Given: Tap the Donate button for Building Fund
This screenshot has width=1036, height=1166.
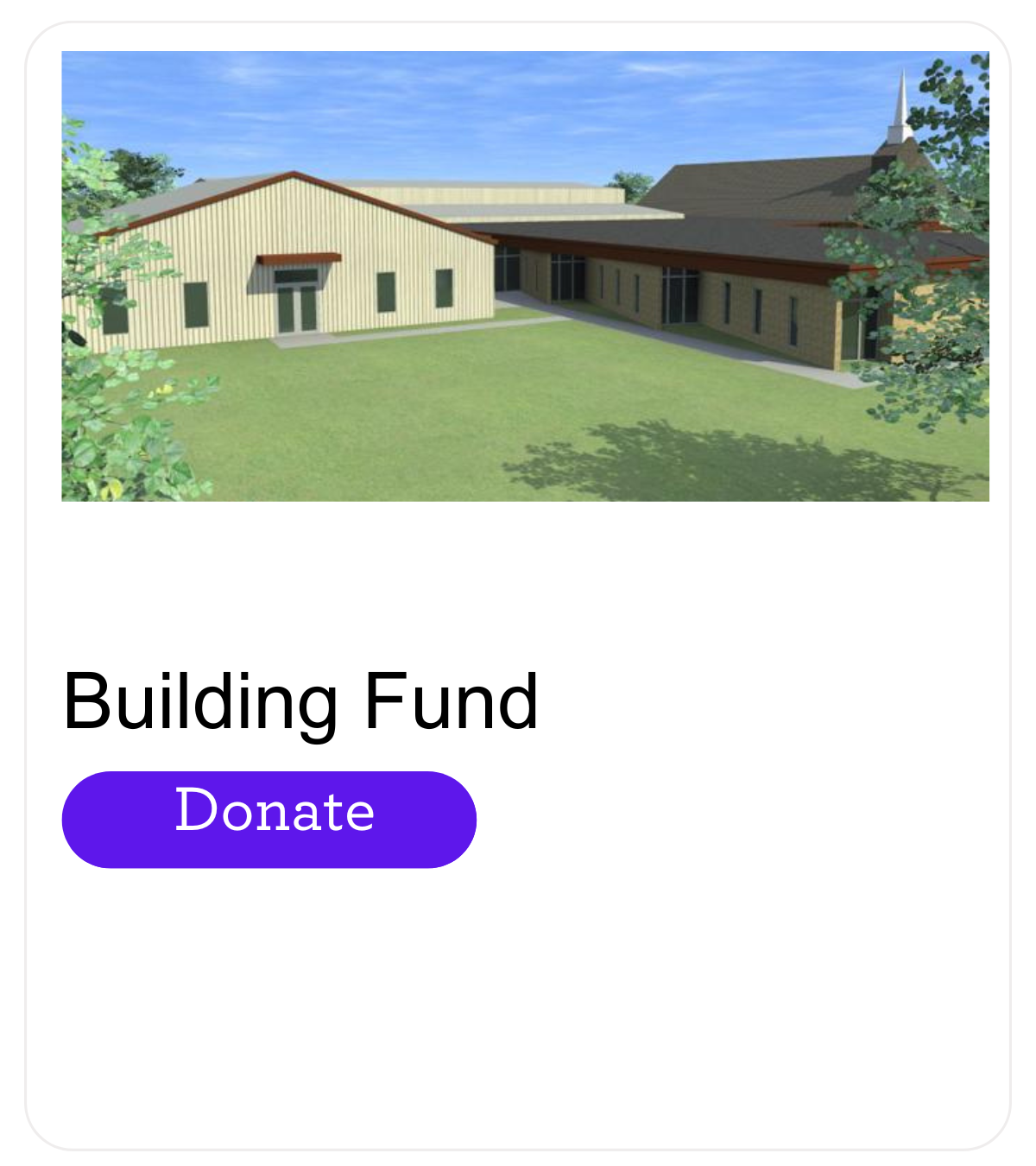Looking at the screenshot, I should pyautogui.click(x=269, y=819).
